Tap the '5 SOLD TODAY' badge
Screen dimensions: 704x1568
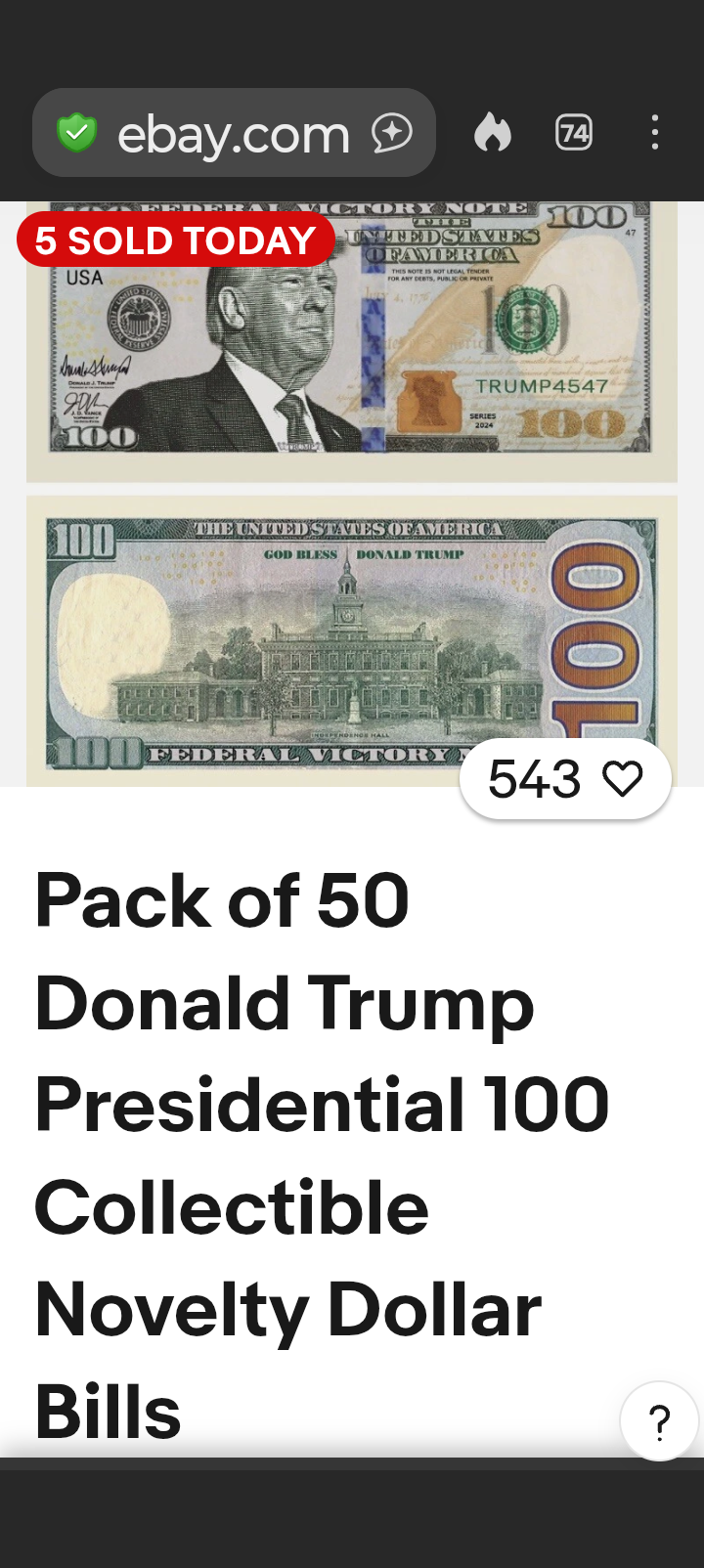click(x=176, y=240)
